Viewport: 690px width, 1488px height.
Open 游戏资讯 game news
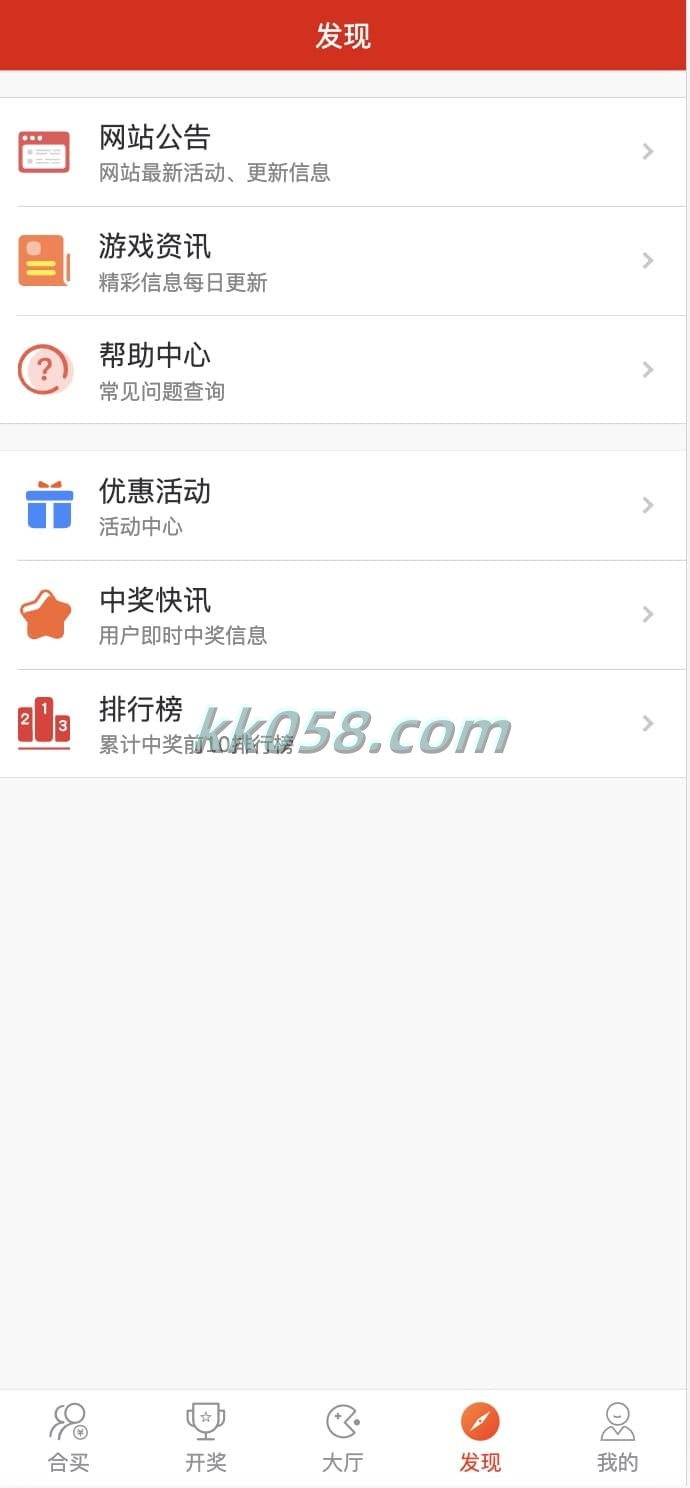343,261
